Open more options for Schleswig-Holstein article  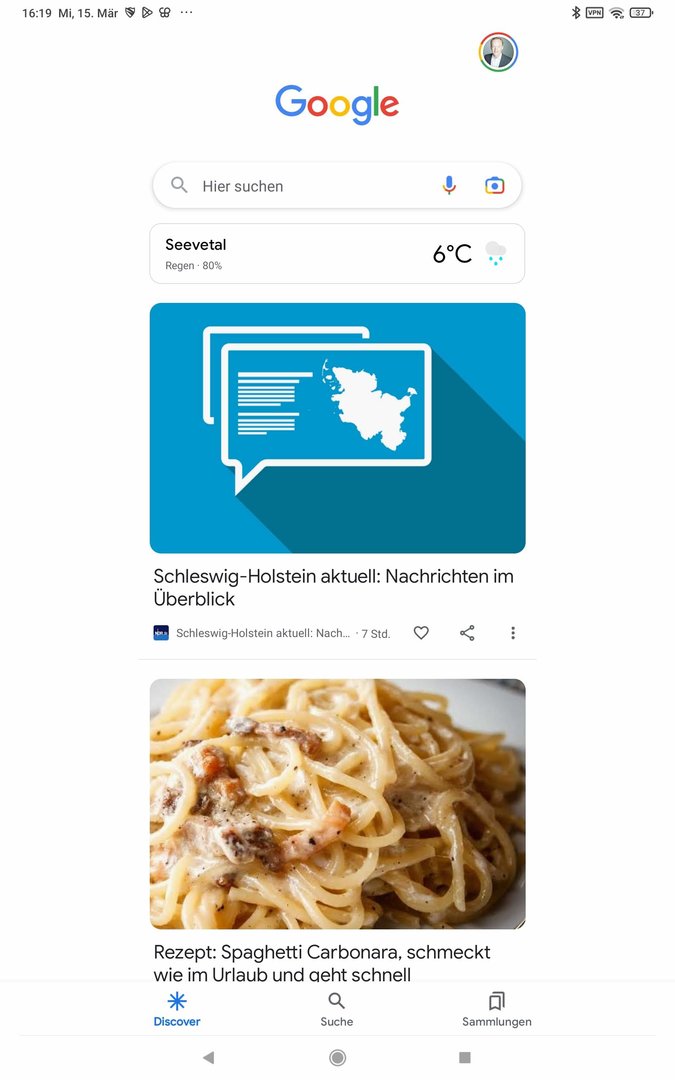[x=513, y=633]
